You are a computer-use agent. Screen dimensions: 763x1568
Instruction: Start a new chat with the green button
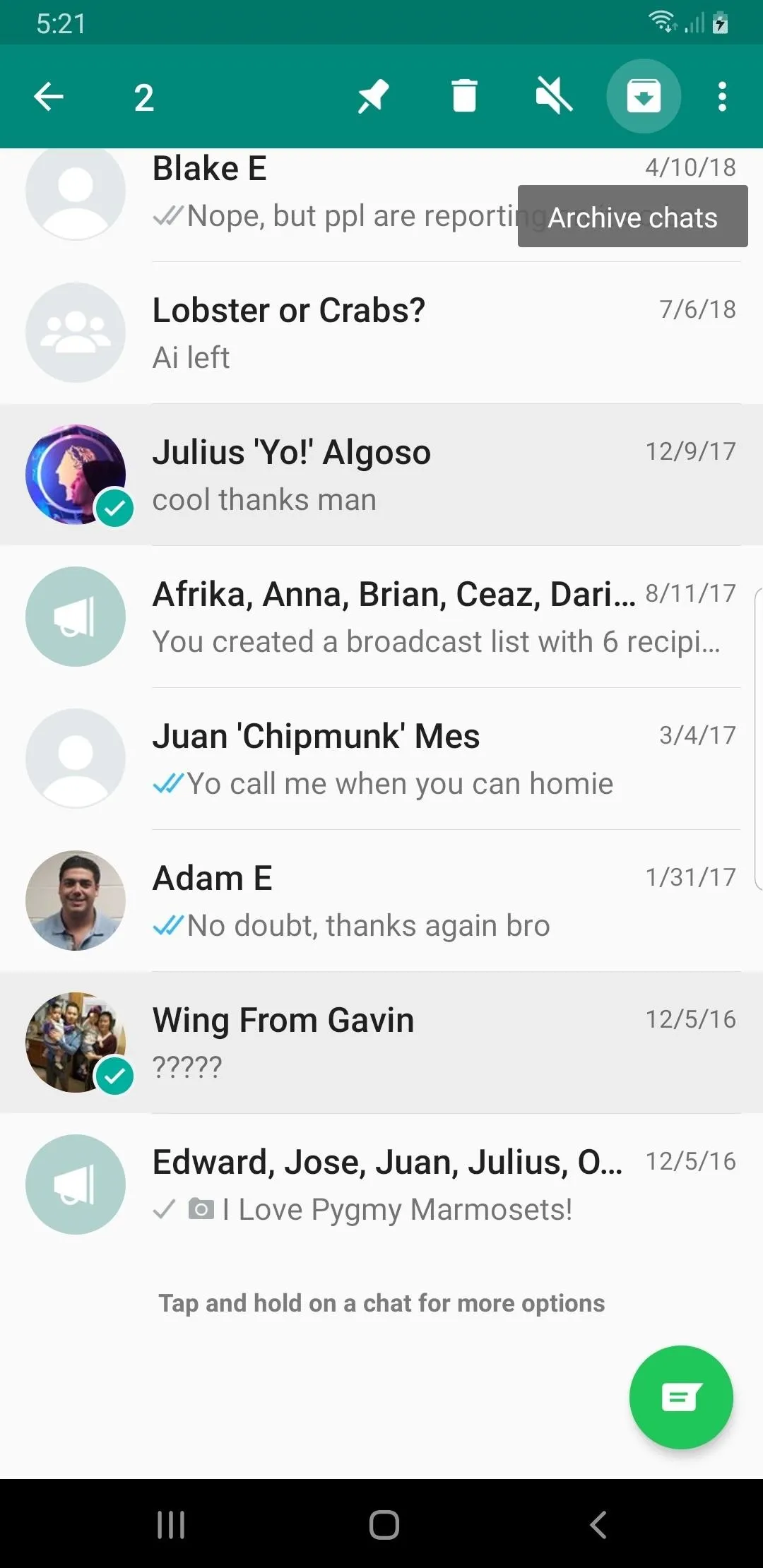point(681,1397)
